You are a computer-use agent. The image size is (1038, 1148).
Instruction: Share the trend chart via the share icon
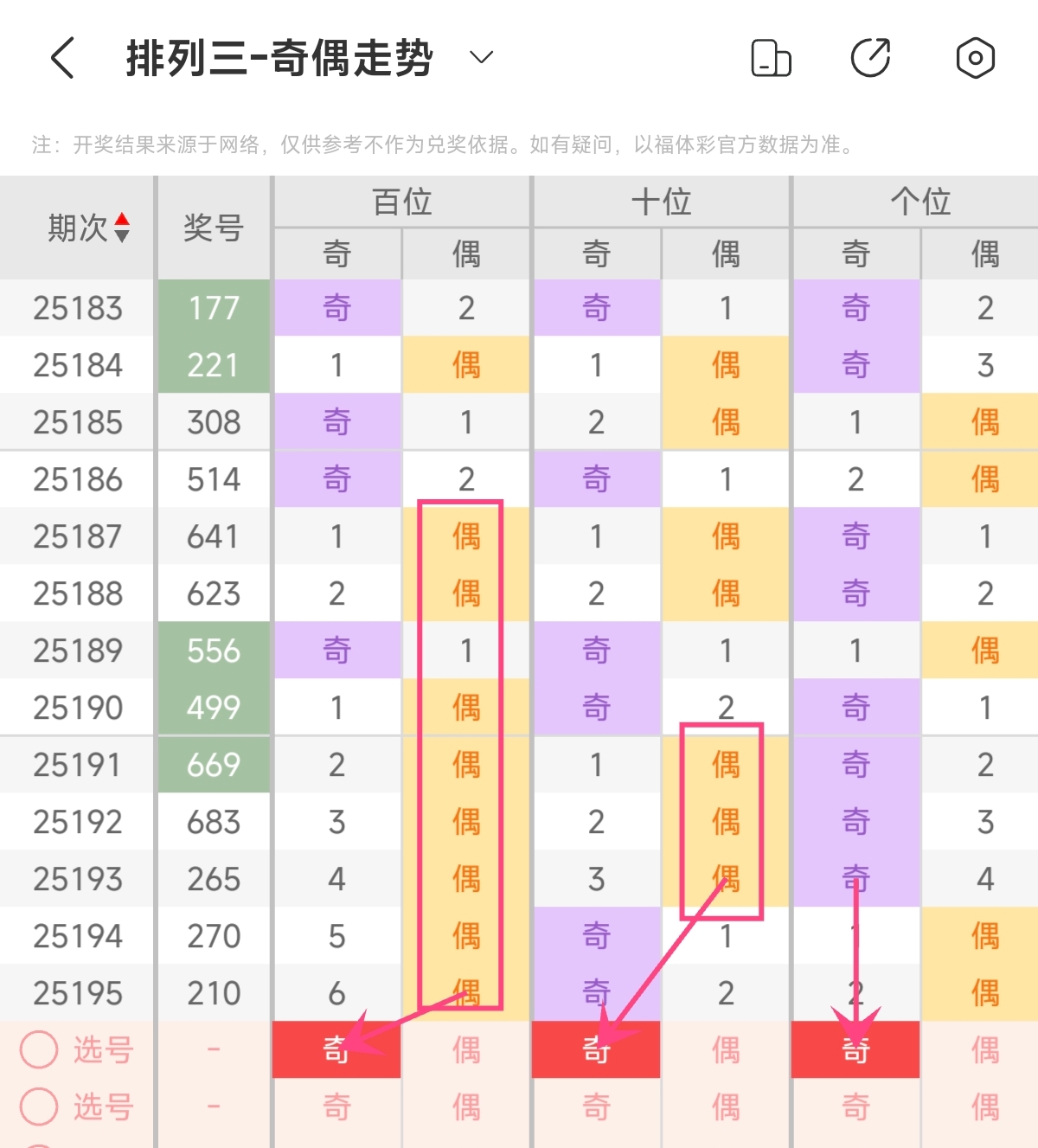tap(871, 58)
